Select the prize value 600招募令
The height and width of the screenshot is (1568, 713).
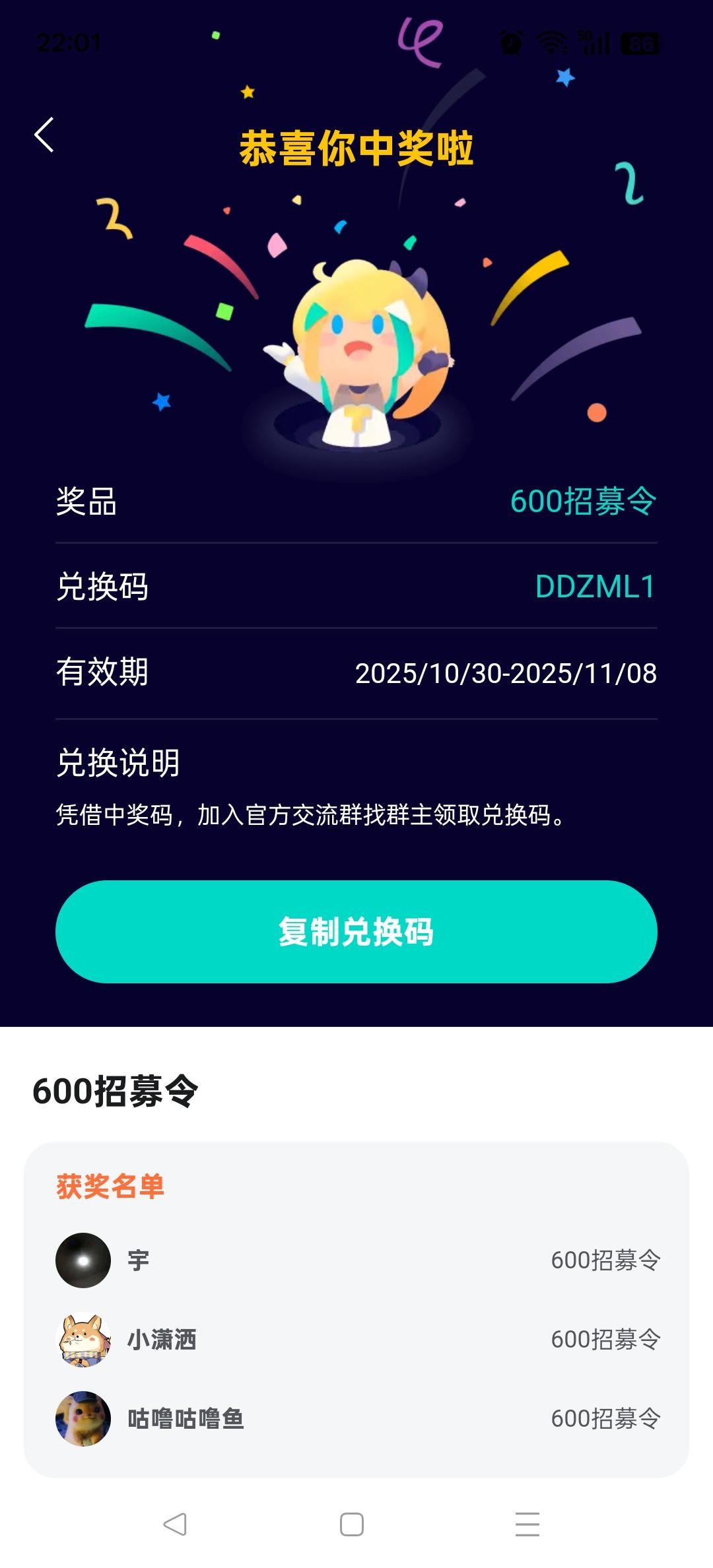coord(584,503)
